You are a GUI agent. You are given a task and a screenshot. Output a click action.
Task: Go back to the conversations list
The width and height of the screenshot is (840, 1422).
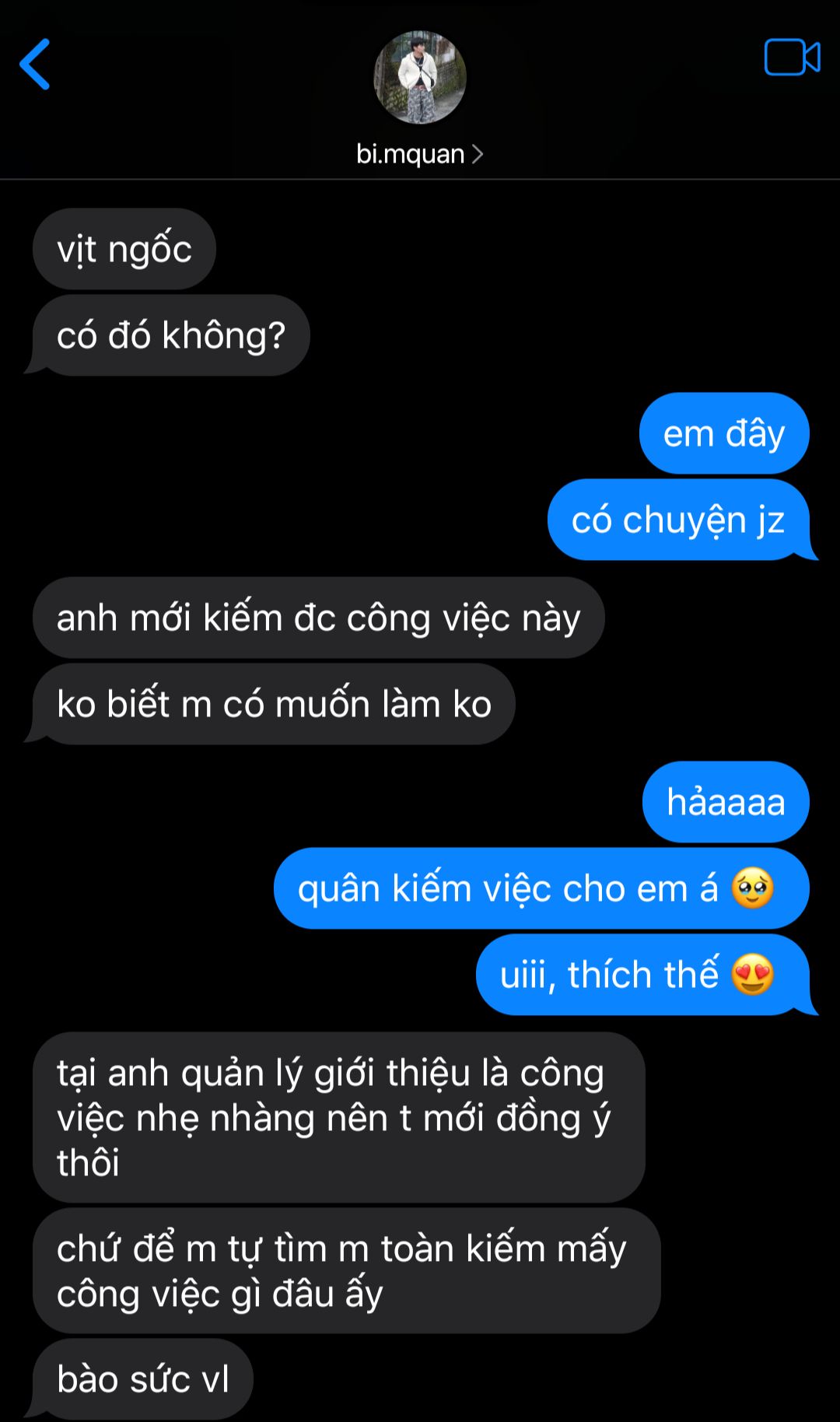pyautogui.click(x=35, y=65)
